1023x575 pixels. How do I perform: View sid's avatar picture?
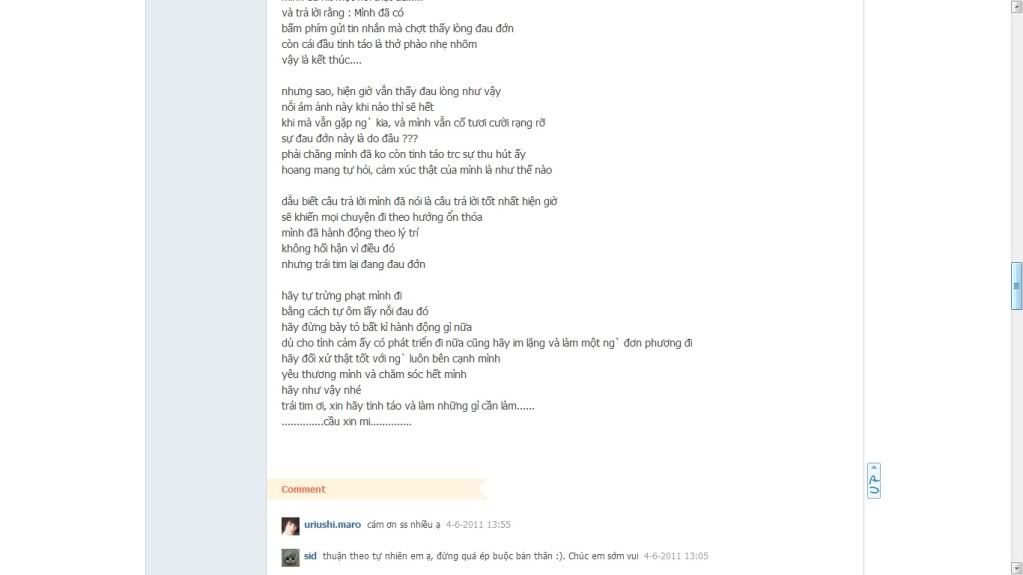coord(290,557)
